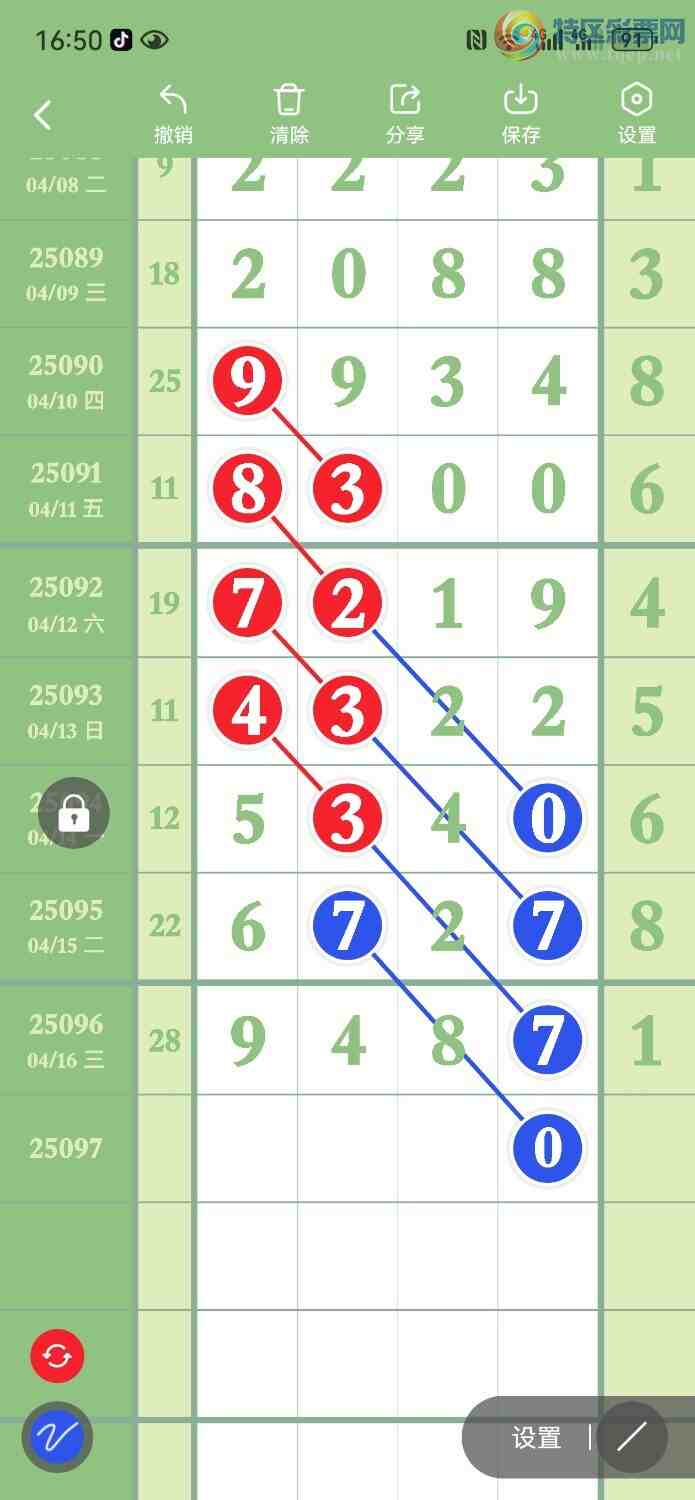Undo the last drawing action (撤销)

[173, 114]
